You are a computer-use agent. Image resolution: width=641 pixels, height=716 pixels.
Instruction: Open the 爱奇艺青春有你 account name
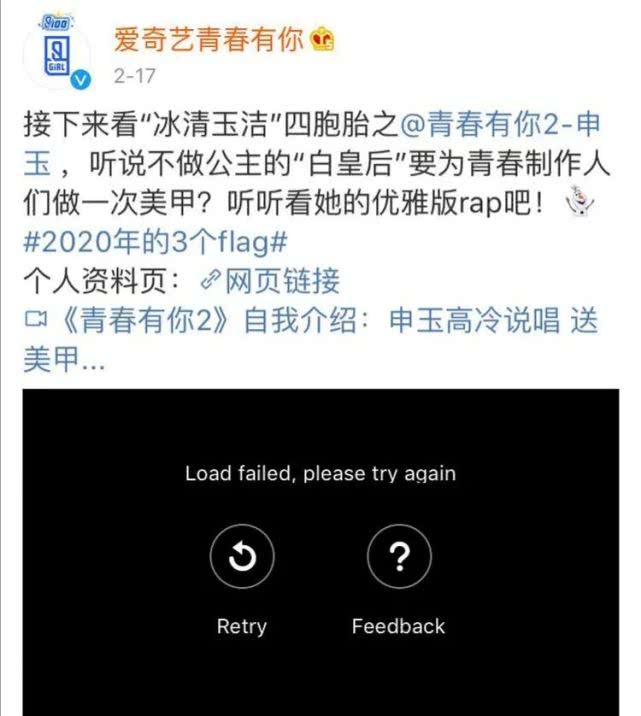click(x=208, y=39)
